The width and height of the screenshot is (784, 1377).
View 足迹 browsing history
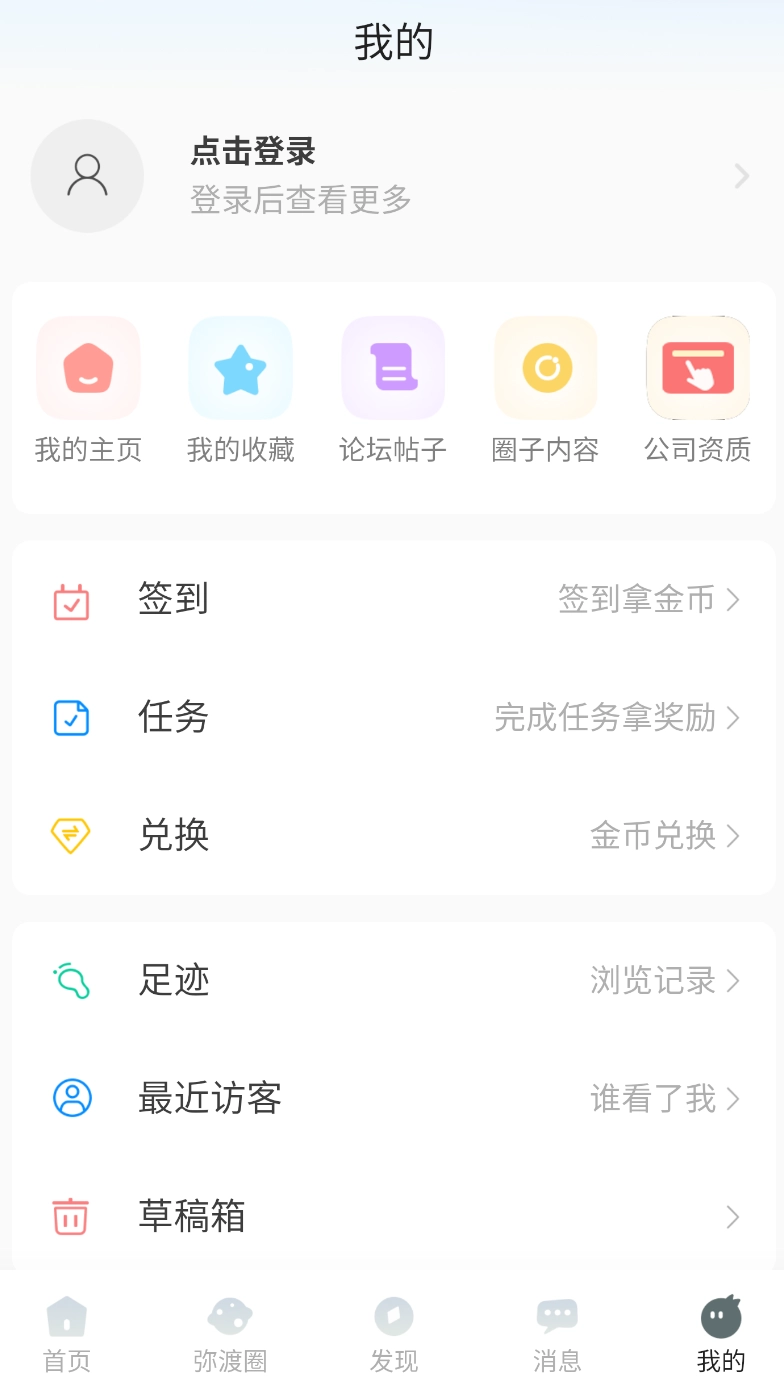point(393,981)
